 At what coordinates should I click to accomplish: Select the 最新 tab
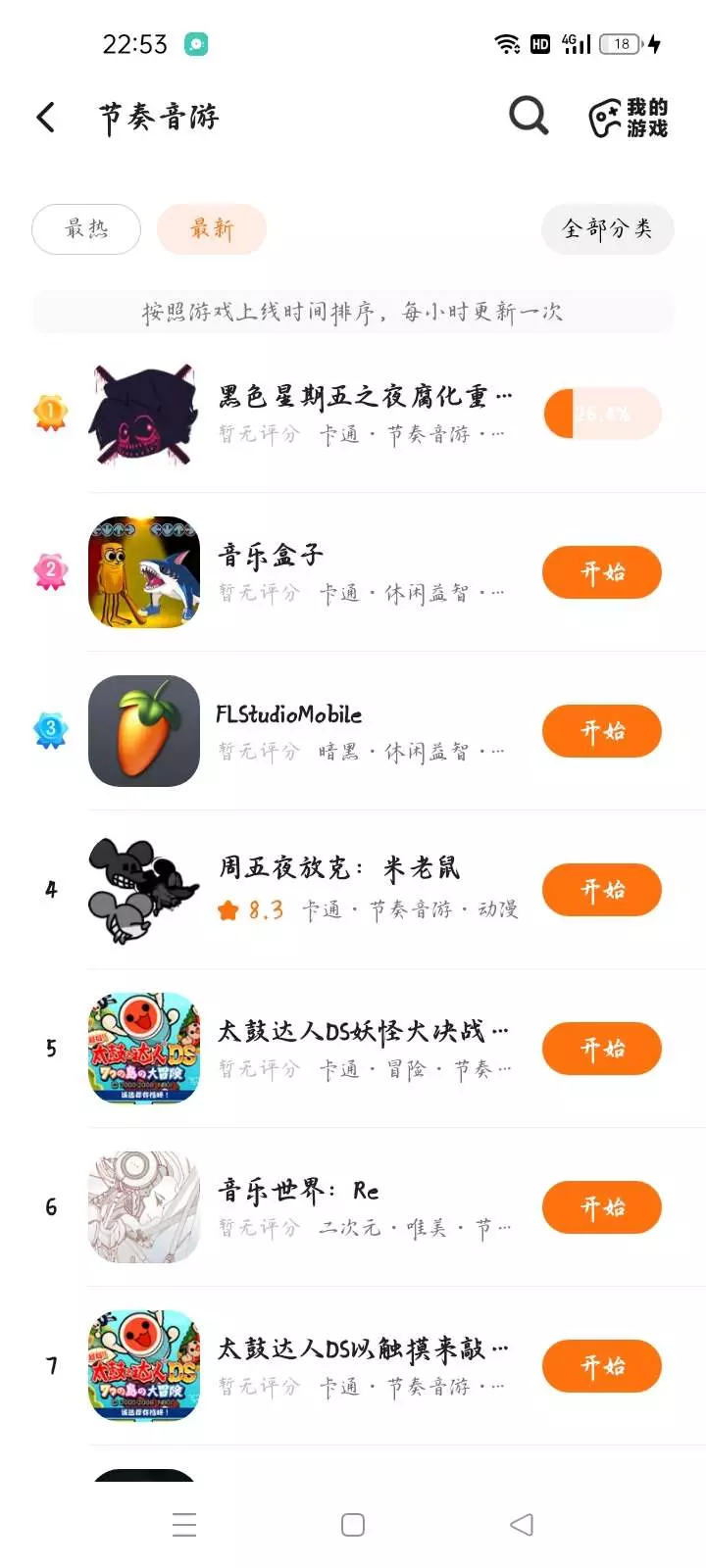(212, 229)
